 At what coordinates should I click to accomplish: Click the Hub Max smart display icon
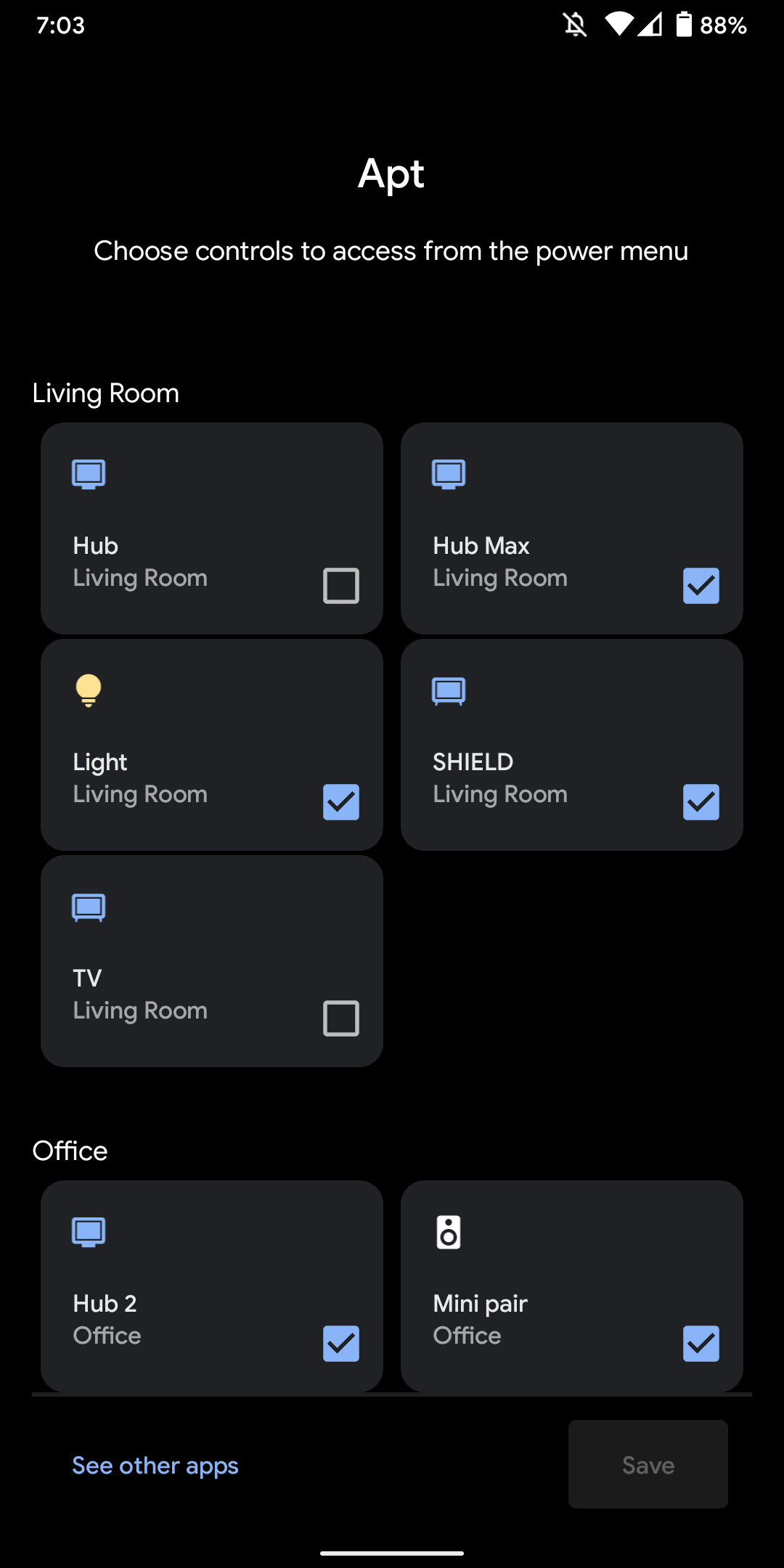coord(448,473)
